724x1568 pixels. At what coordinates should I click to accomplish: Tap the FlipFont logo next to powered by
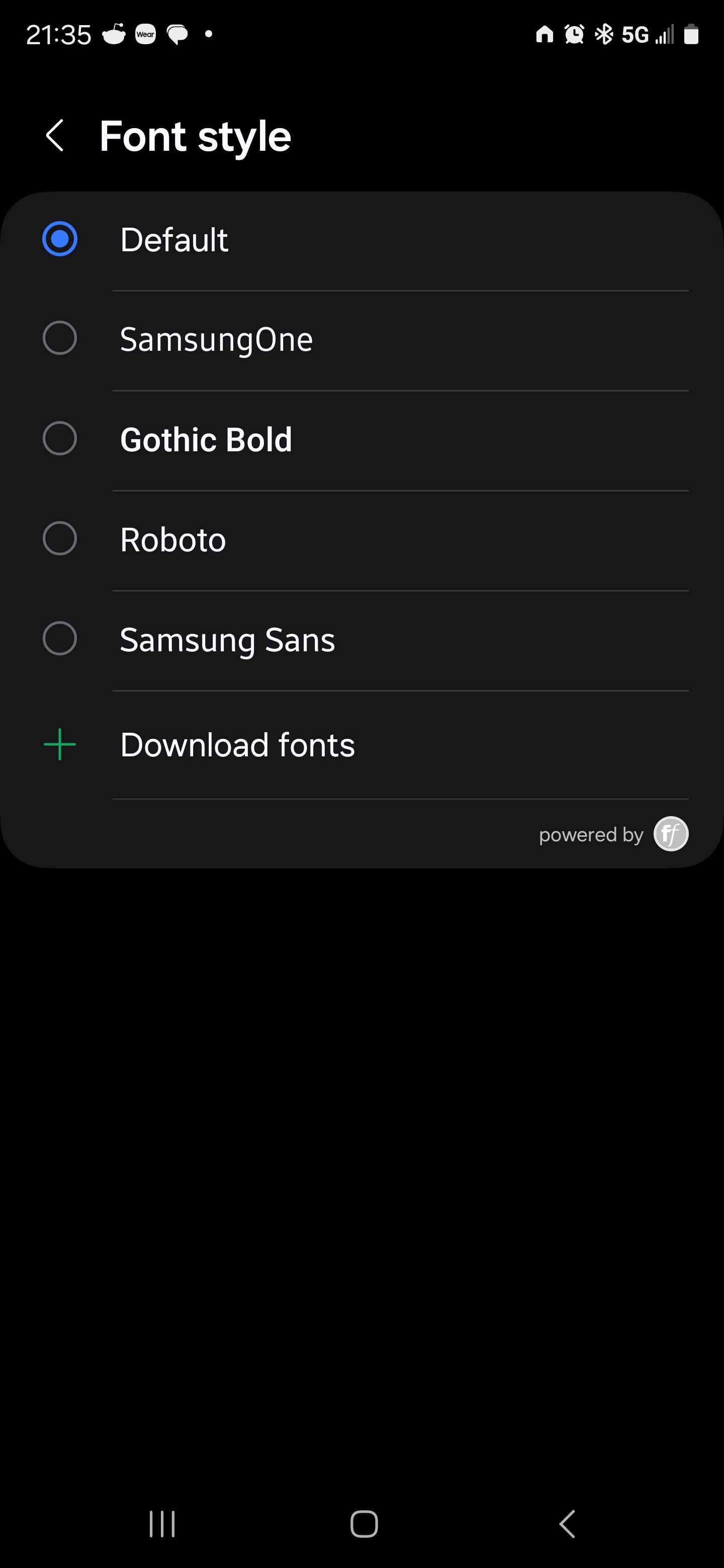[x=670, y=834]
